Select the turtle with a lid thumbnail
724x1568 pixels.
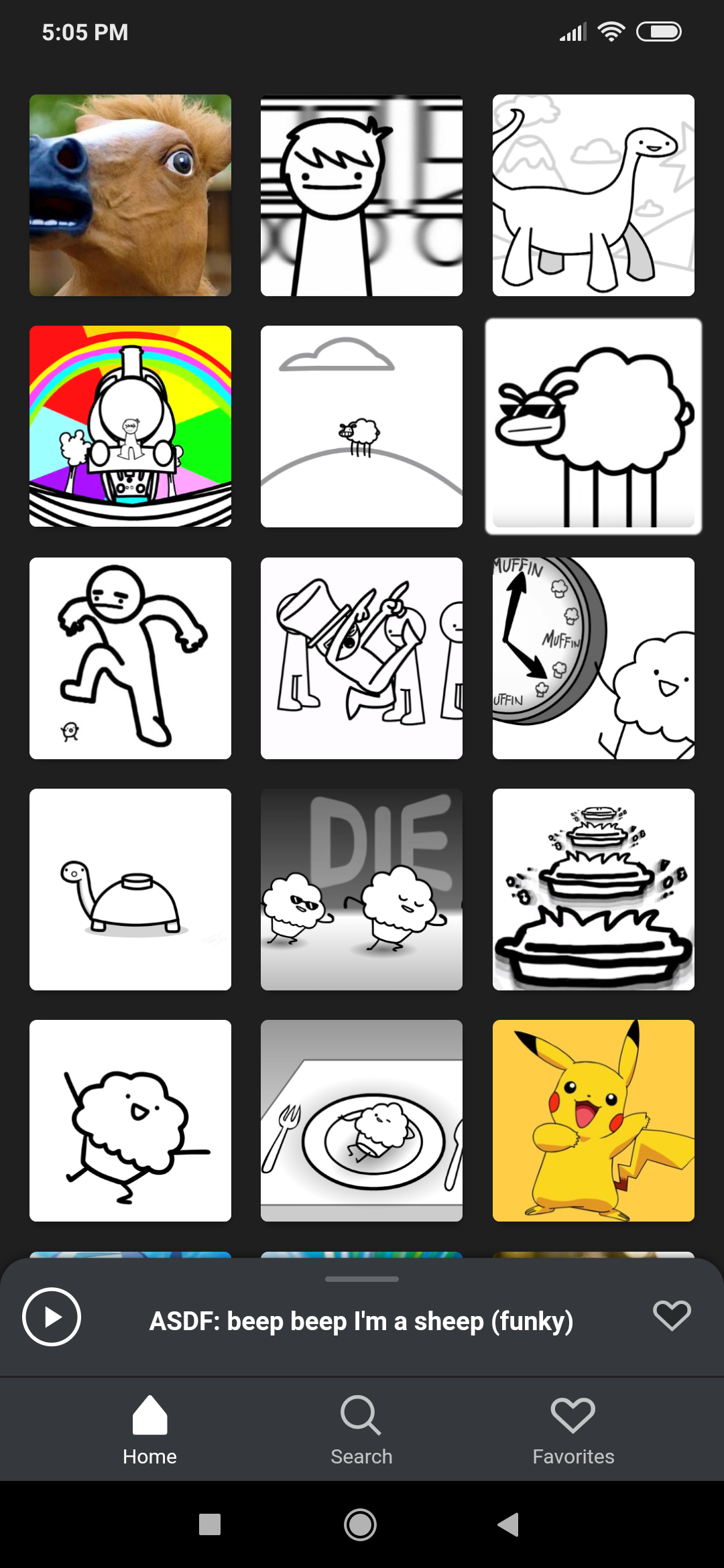point(130,889)
